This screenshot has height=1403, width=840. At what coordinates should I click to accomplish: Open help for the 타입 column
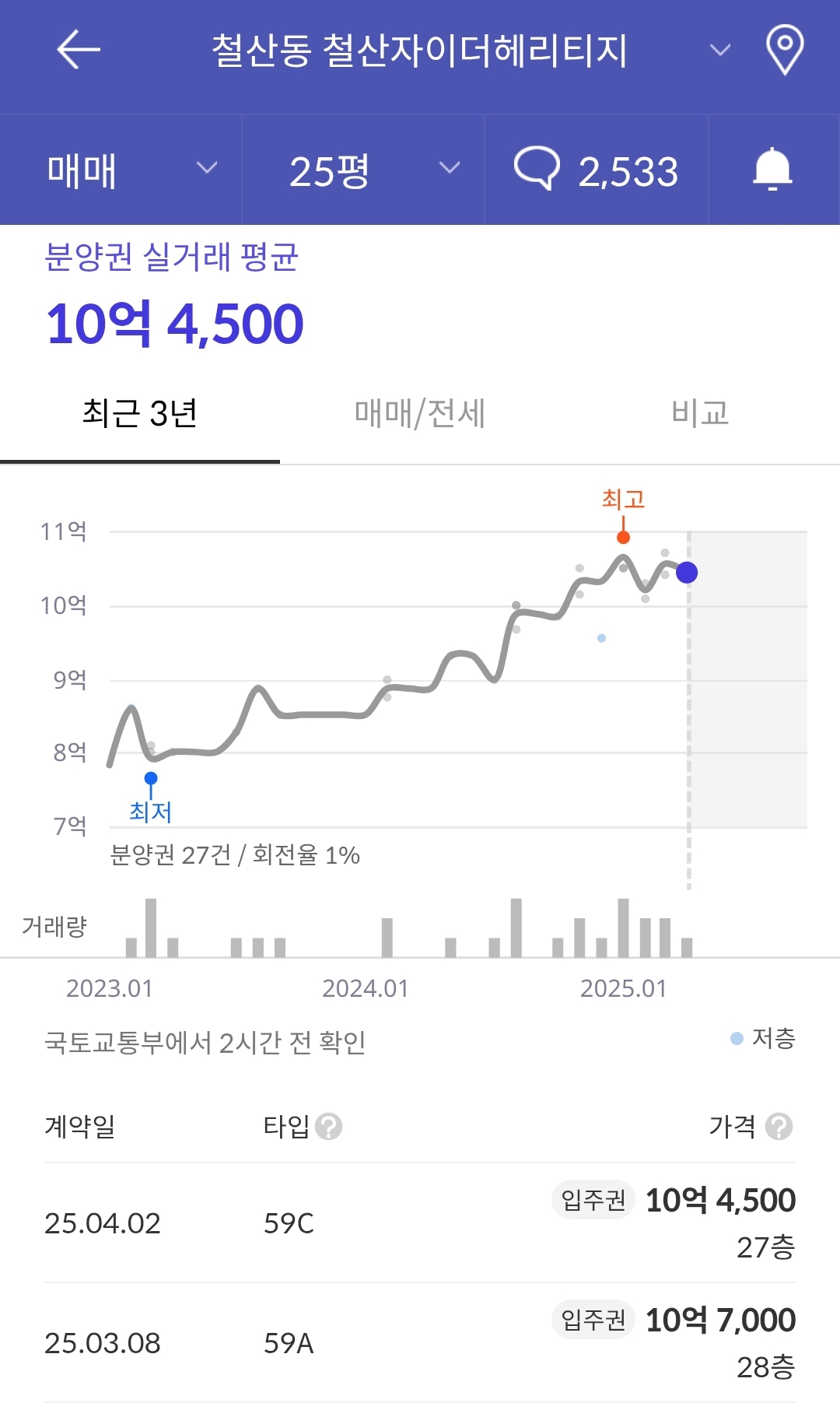[330, 1126]
